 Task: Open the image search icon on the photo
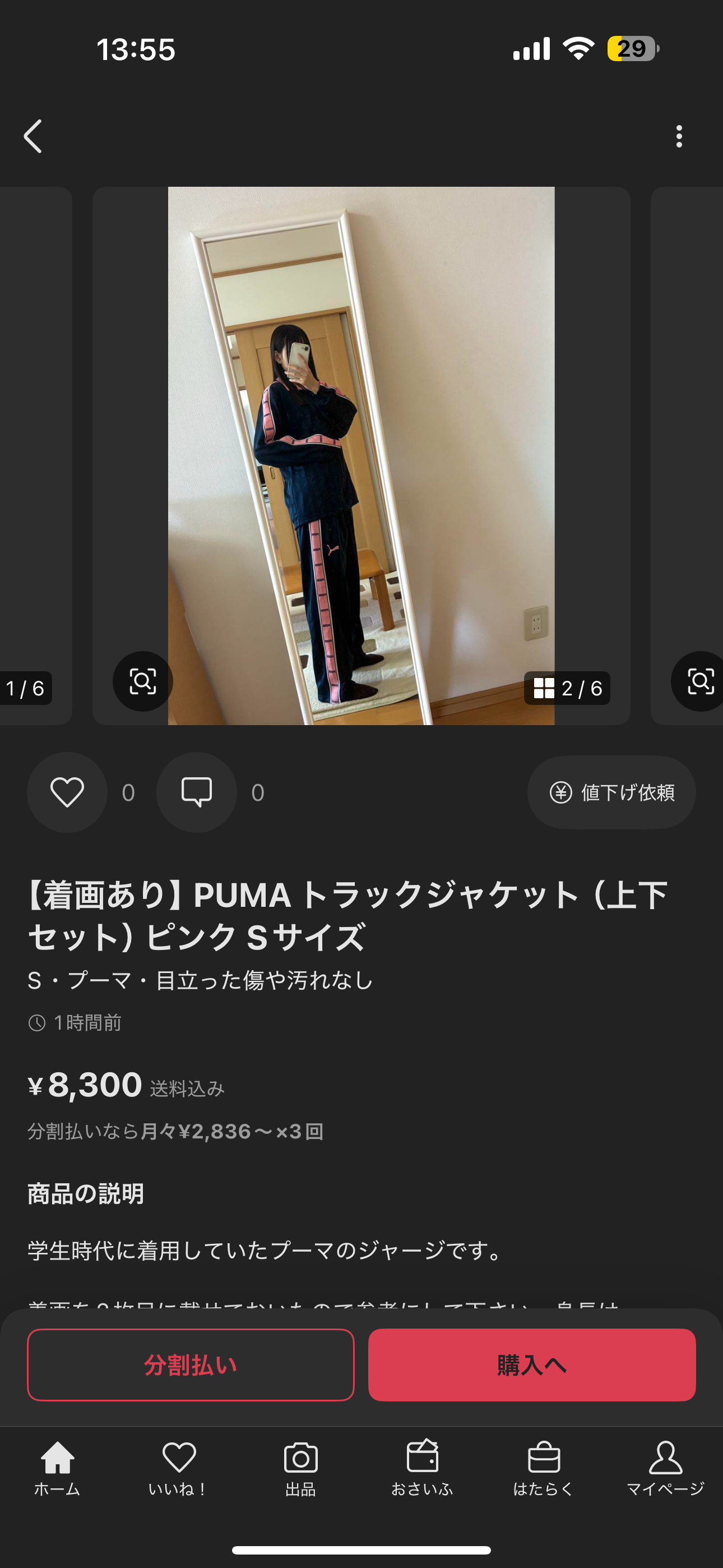point(143,681)
